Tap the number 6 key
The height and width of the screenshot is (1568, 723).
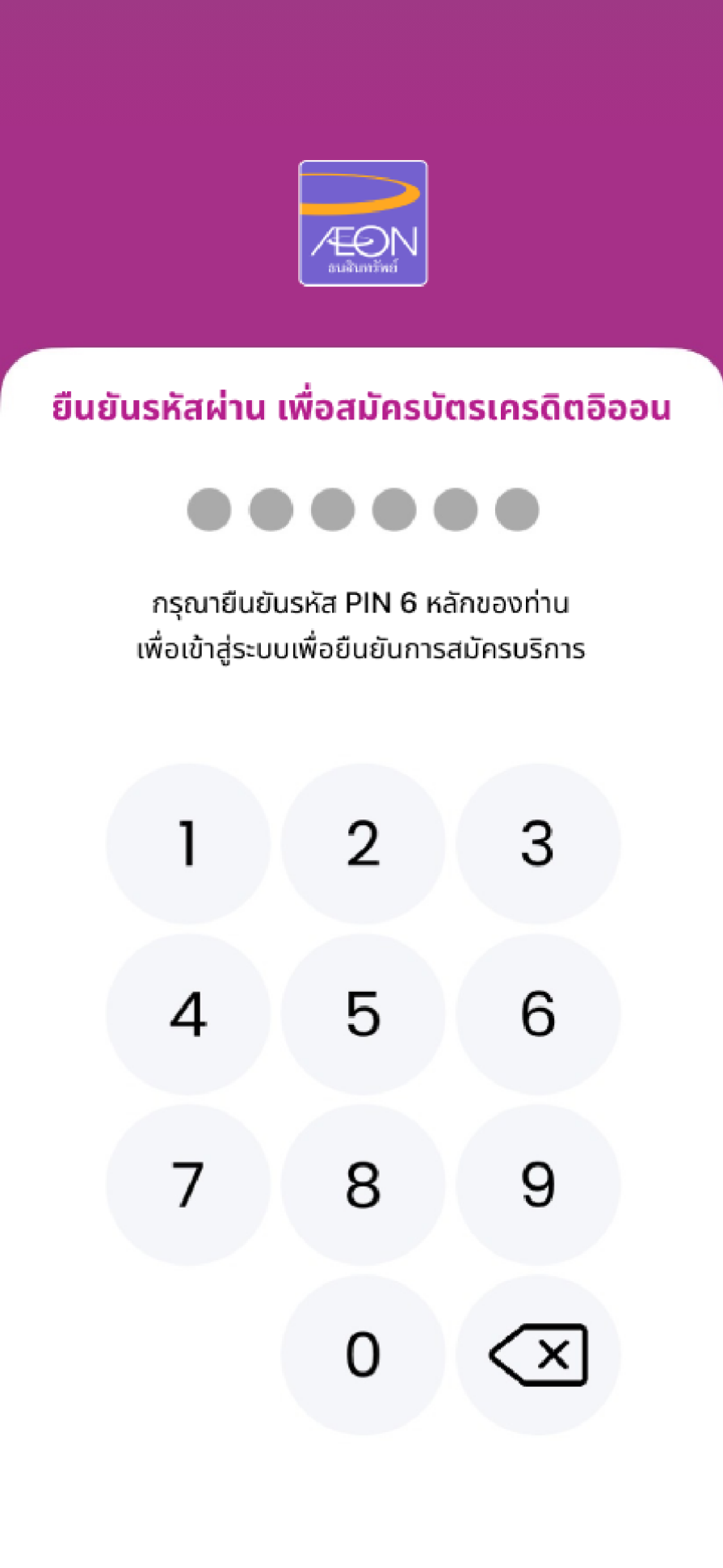538,1014
